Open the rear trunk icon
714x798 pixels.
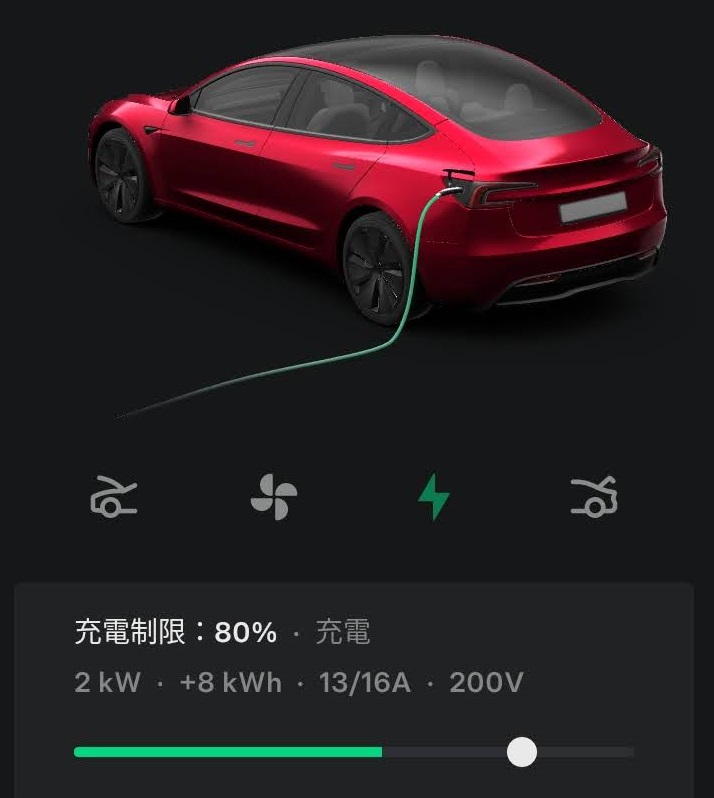pos(594,496)
